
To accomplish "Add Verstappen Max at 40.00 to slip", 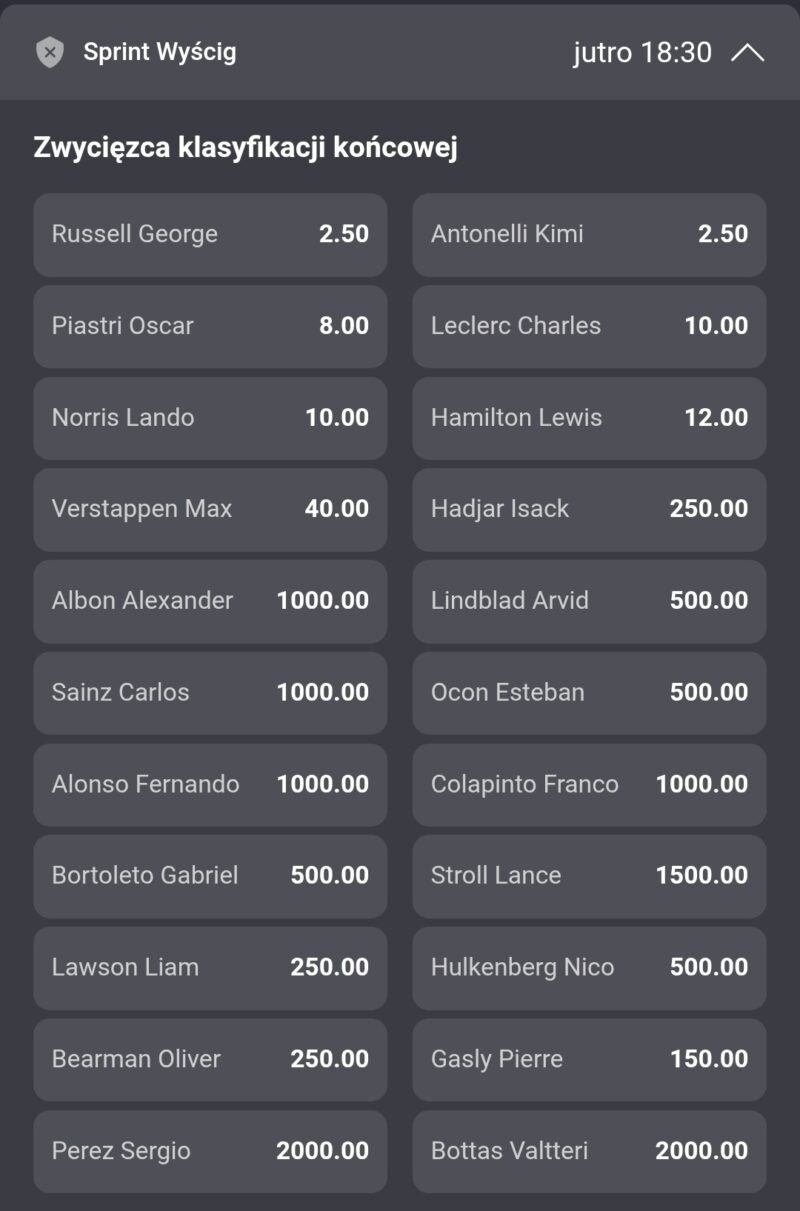I will pyautogui.click(x=210, y=510).
